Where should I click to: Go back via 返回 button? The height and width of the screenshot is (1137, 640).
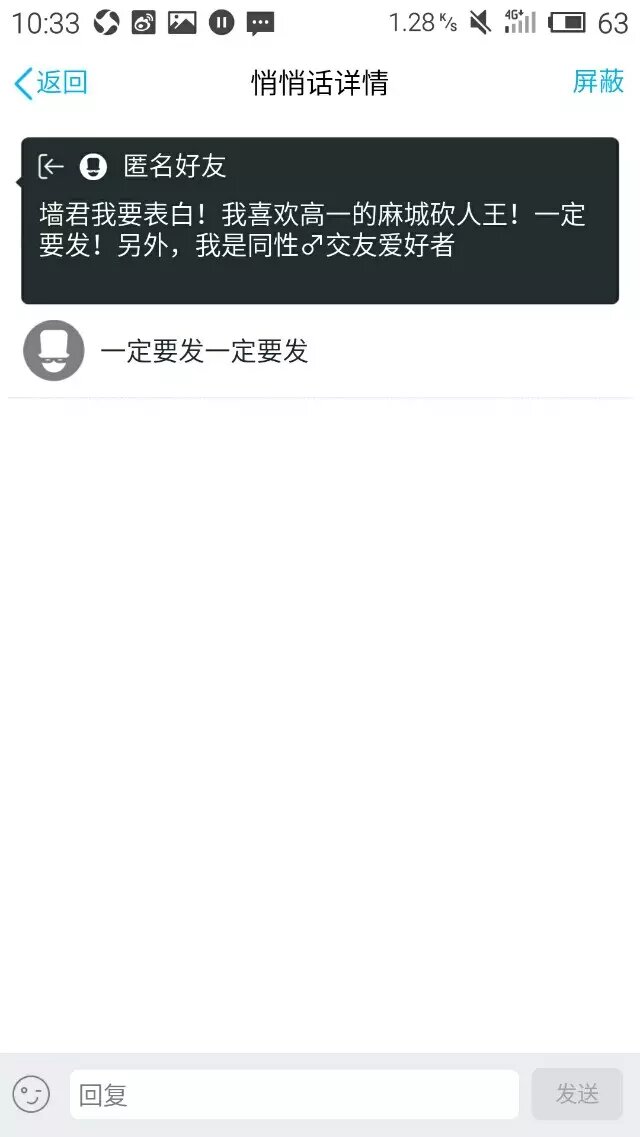[50, 83]
